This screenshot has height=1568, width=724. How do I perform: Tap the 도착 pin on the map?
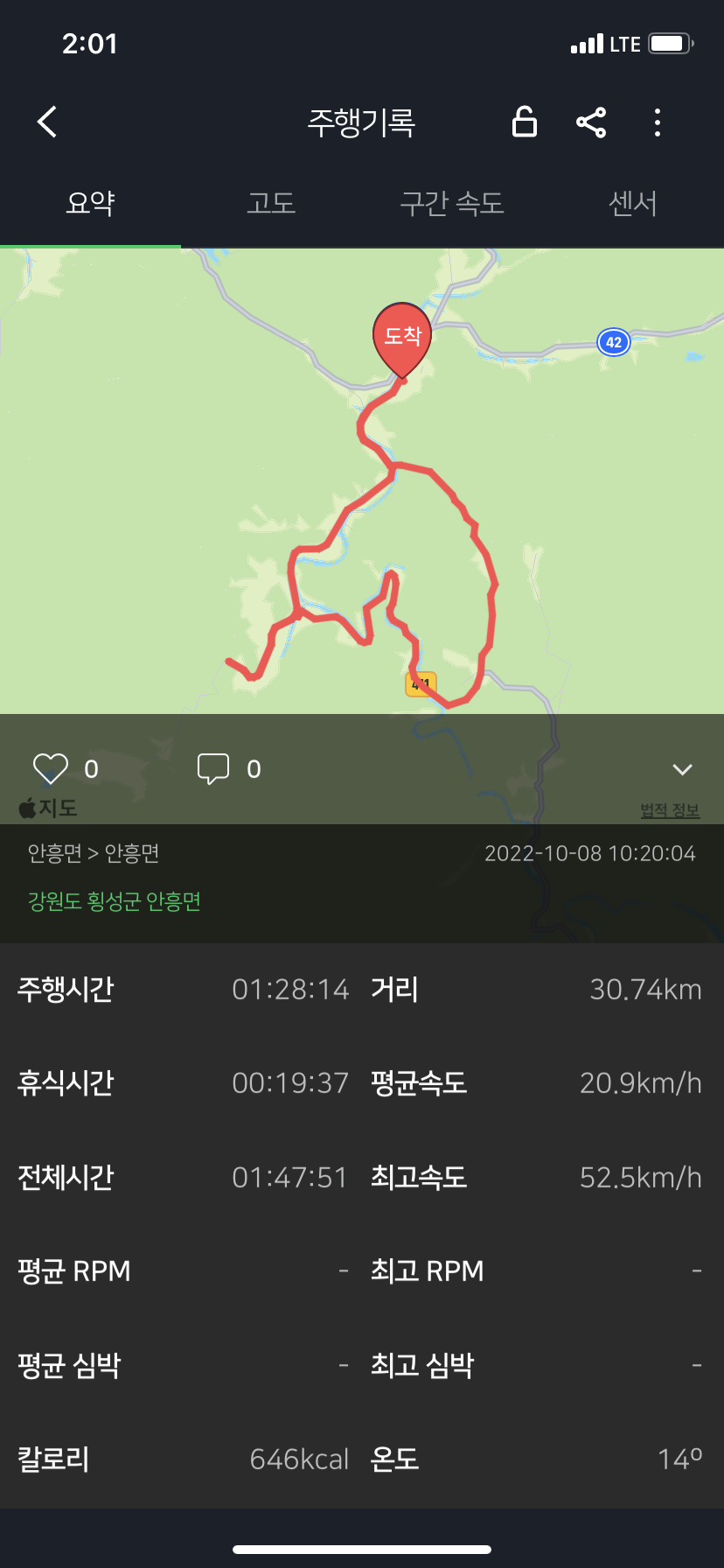(402, 337)
